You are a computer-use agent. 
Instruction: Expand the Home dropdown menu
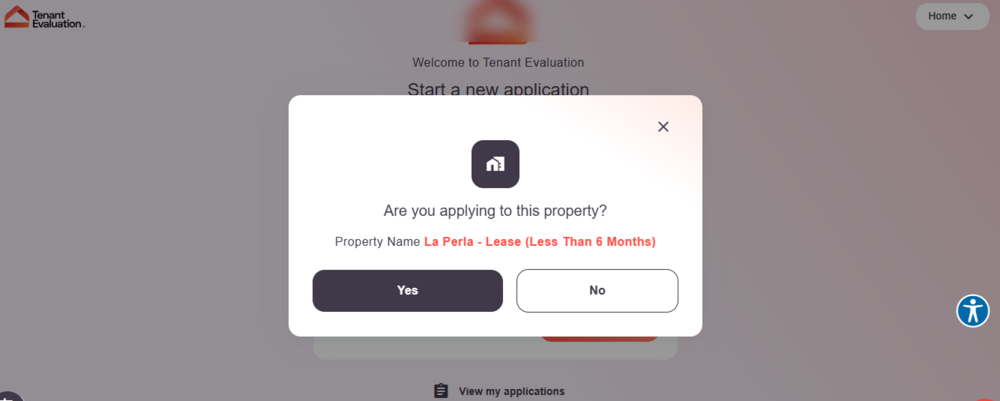[x=951, y=16]
